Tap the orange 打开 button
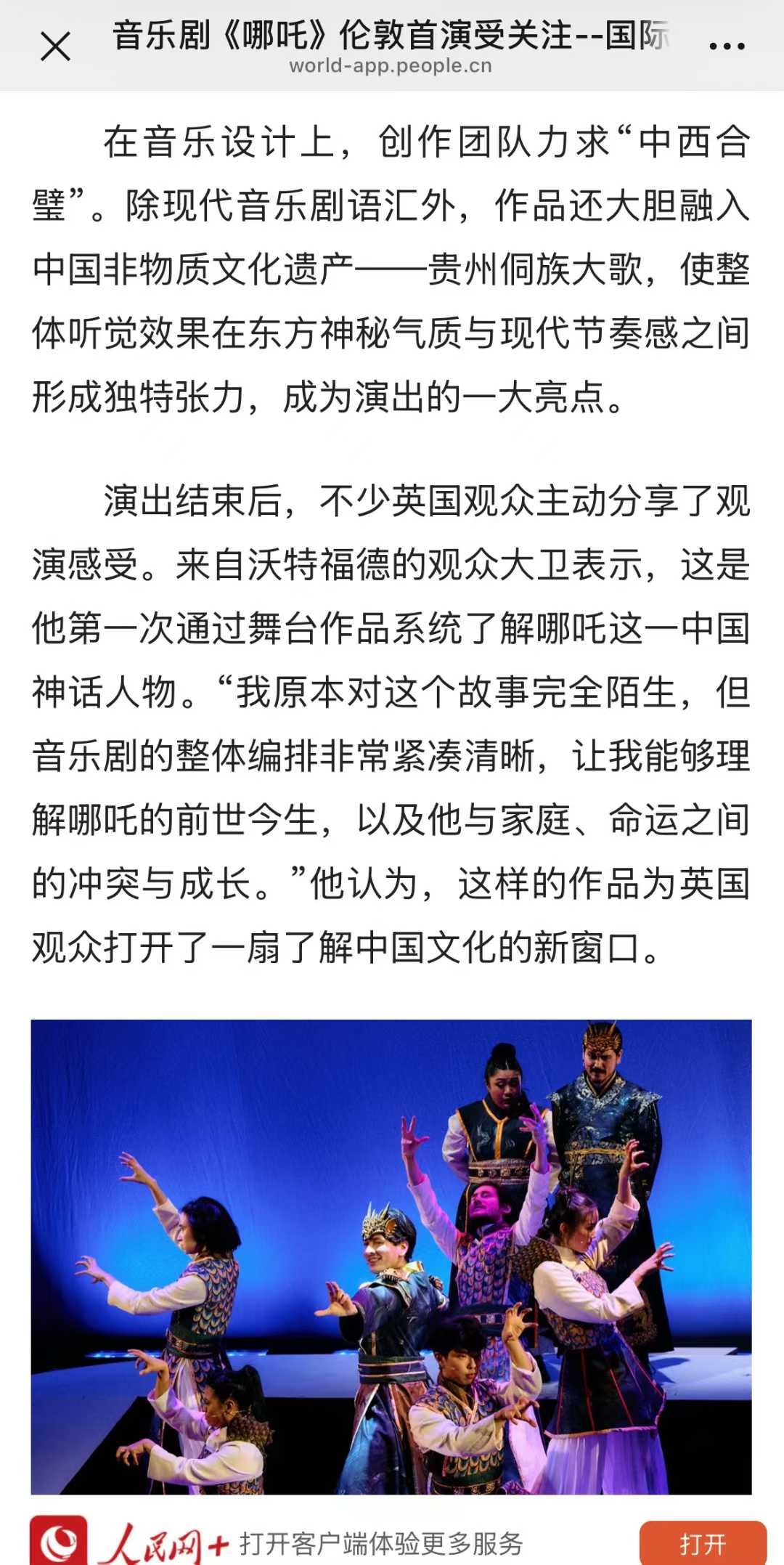The height and width of the screenshot is (1565, 784). coord(702,1542)
